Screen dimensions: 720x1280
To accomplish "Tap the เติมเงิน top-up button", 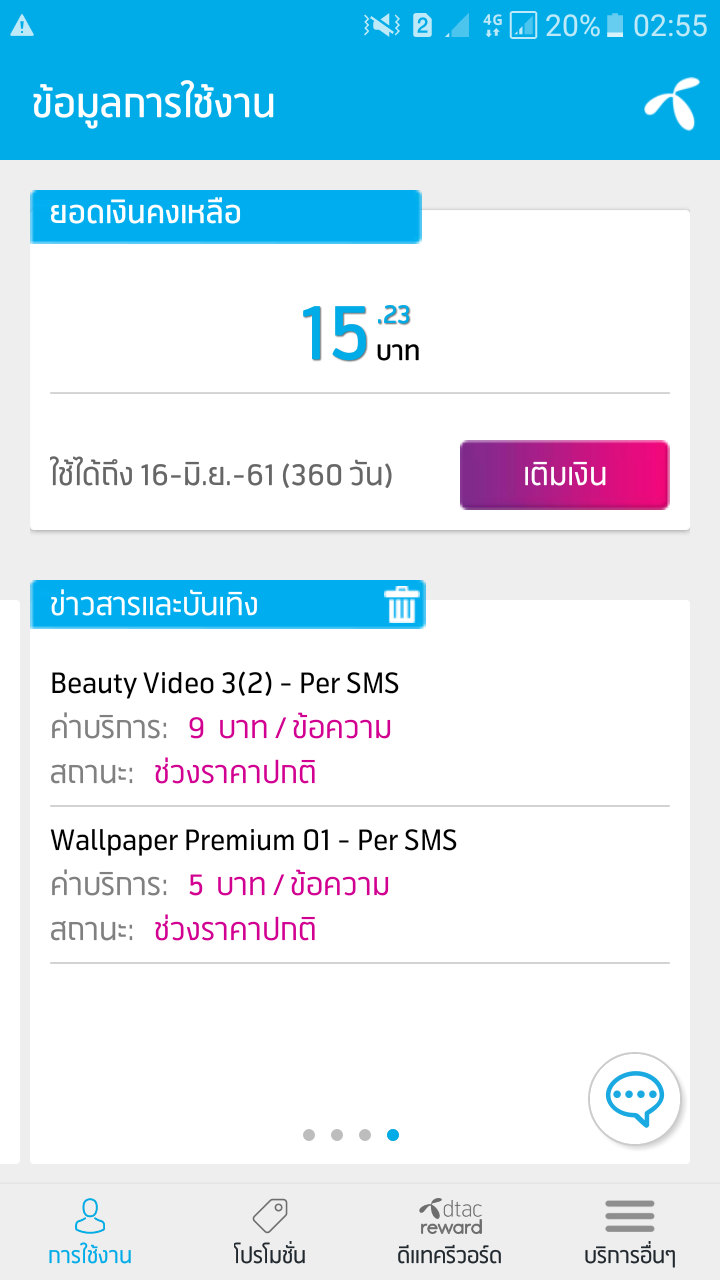I will 564,475.
